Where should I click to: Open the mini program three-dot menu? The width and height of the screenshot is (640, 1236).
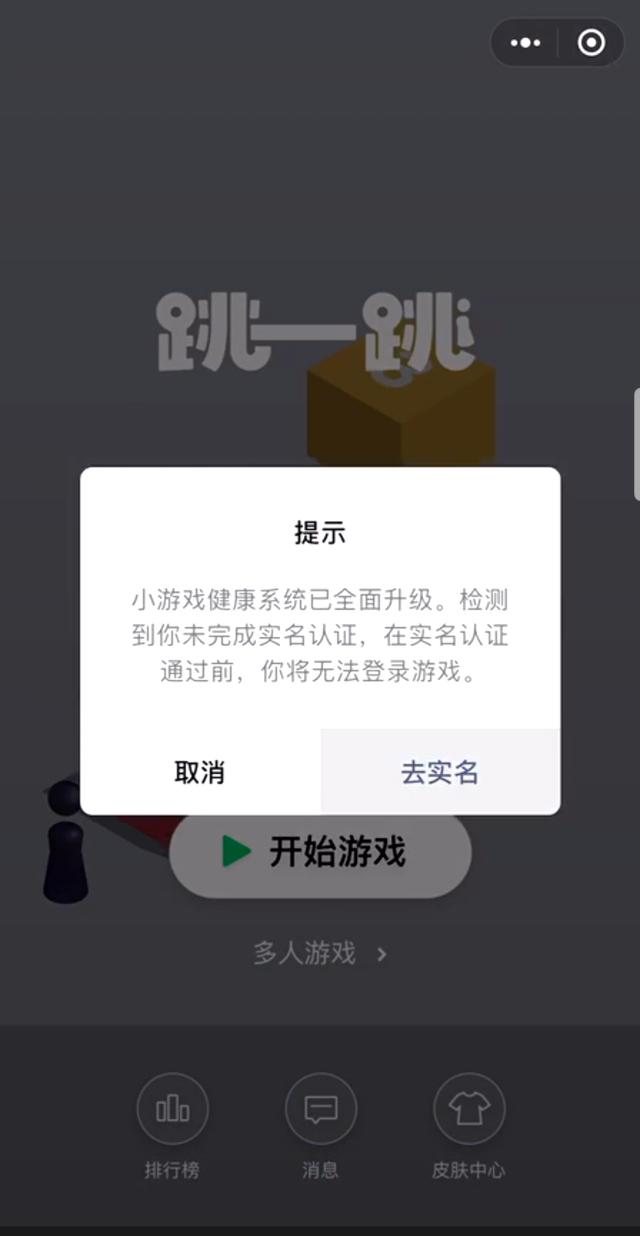525,43
